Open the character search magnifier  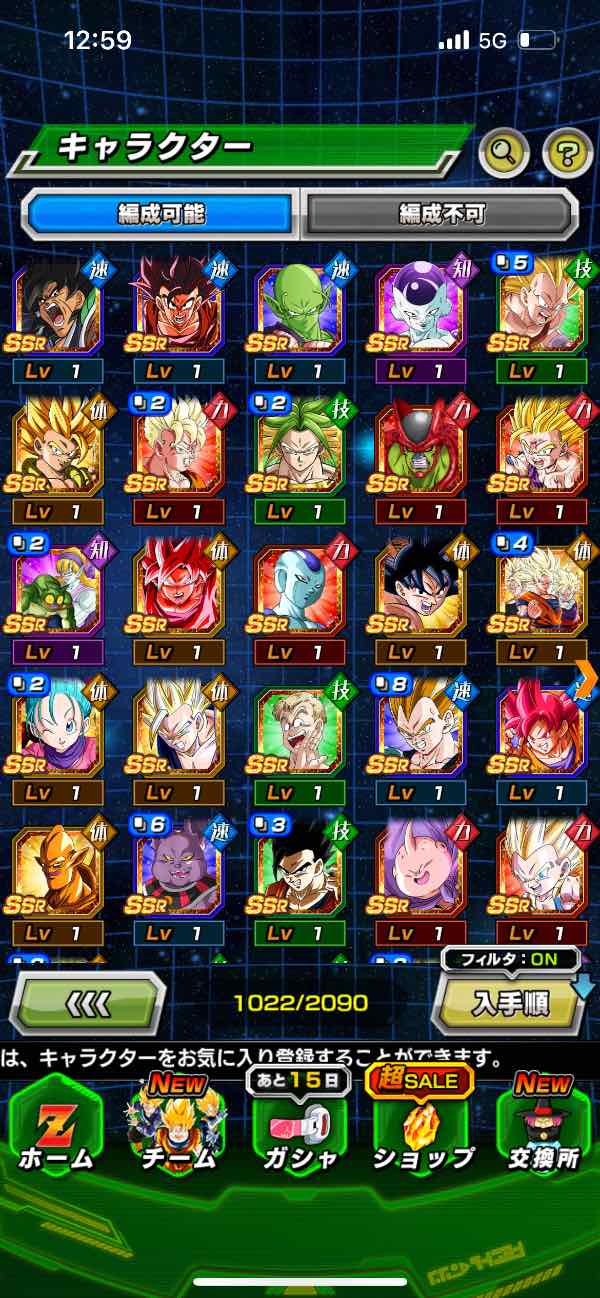(504, 153)
